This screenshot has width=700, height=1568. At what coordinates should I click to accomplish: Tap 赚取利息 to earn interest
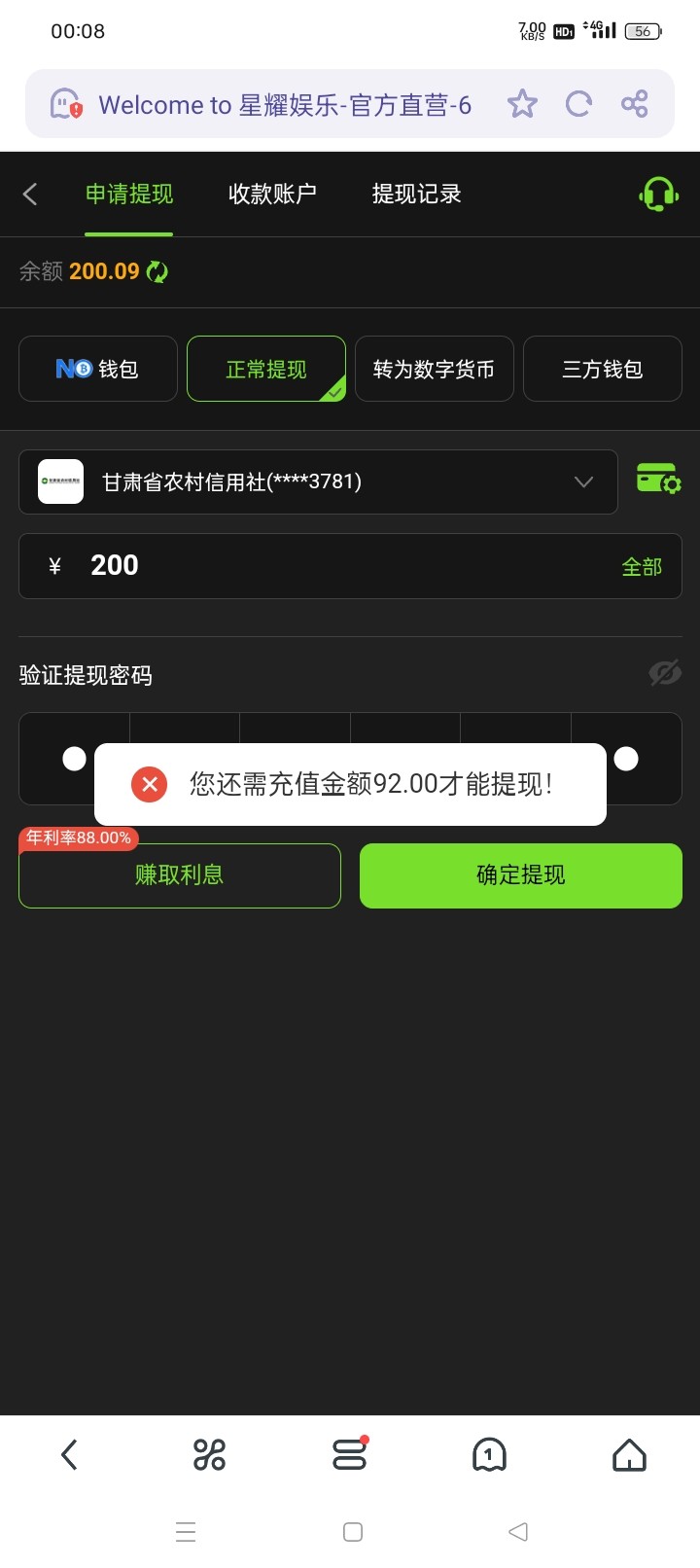click(179, 875)
